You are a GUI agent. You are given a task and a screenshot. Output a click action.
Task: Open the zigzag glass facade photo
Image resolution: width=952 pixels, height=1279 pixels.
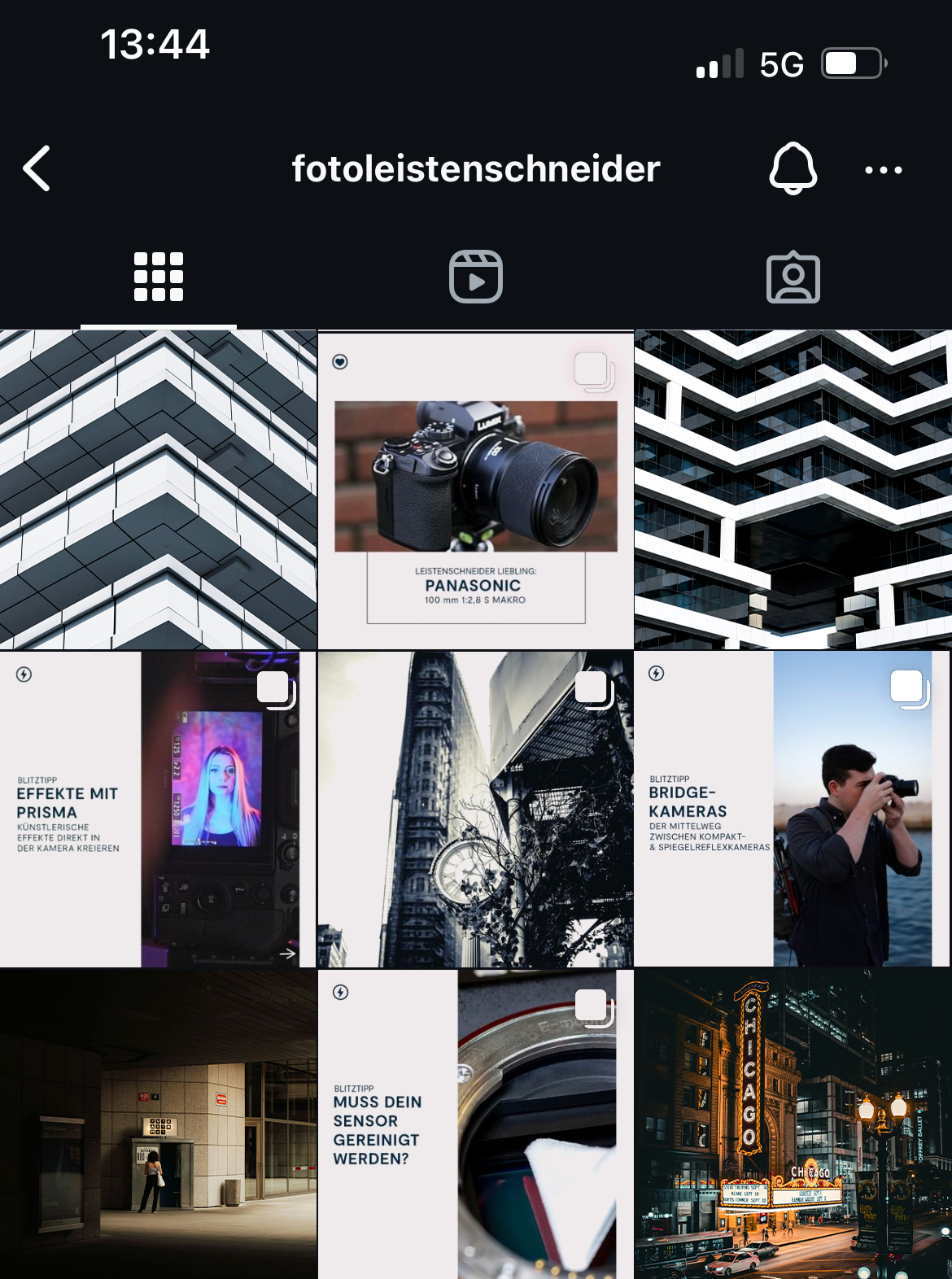coord(793,490)
